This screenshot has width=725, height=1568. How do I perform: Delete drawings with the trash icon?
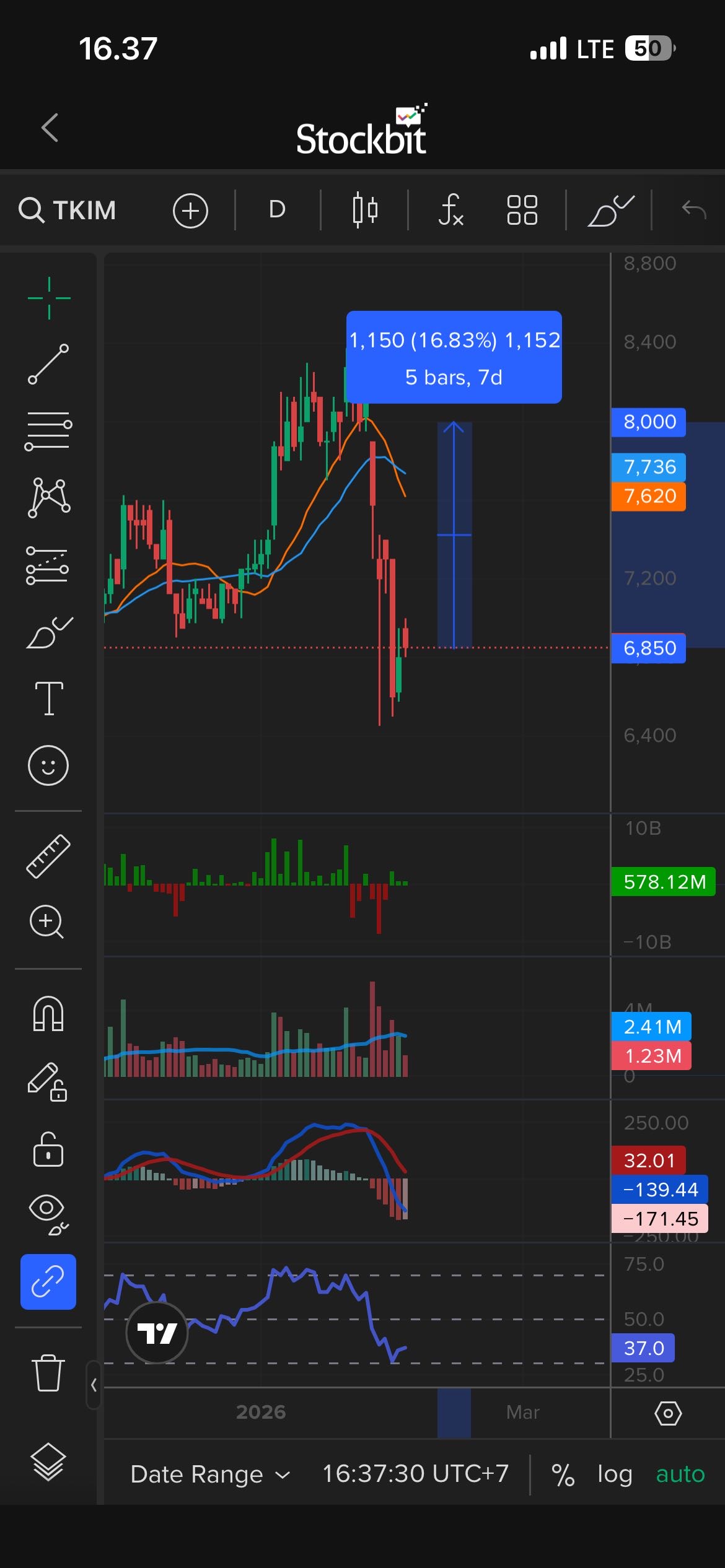point(48,1373)
